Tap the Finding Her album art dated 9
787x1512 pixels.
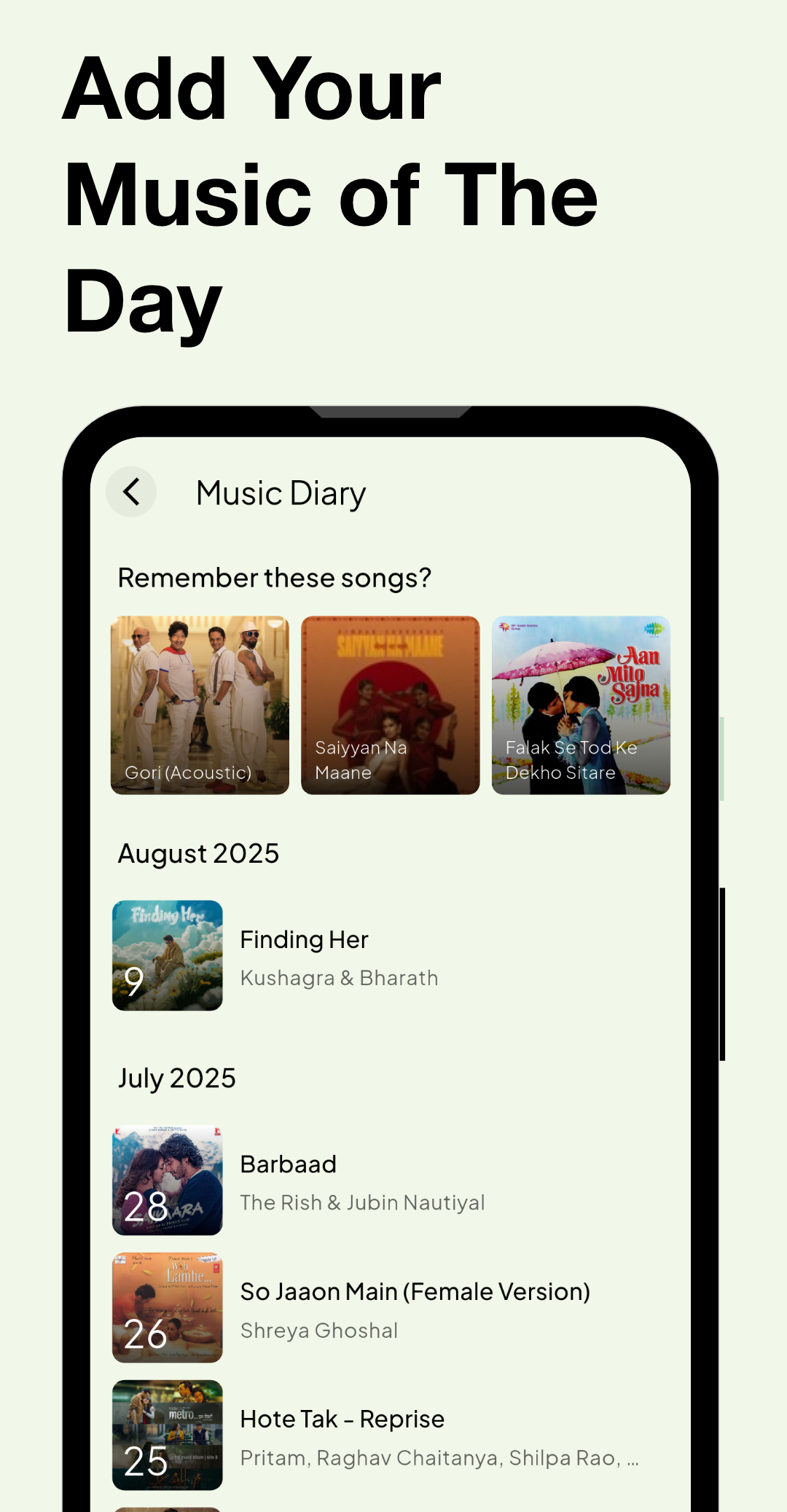(167, 957)
